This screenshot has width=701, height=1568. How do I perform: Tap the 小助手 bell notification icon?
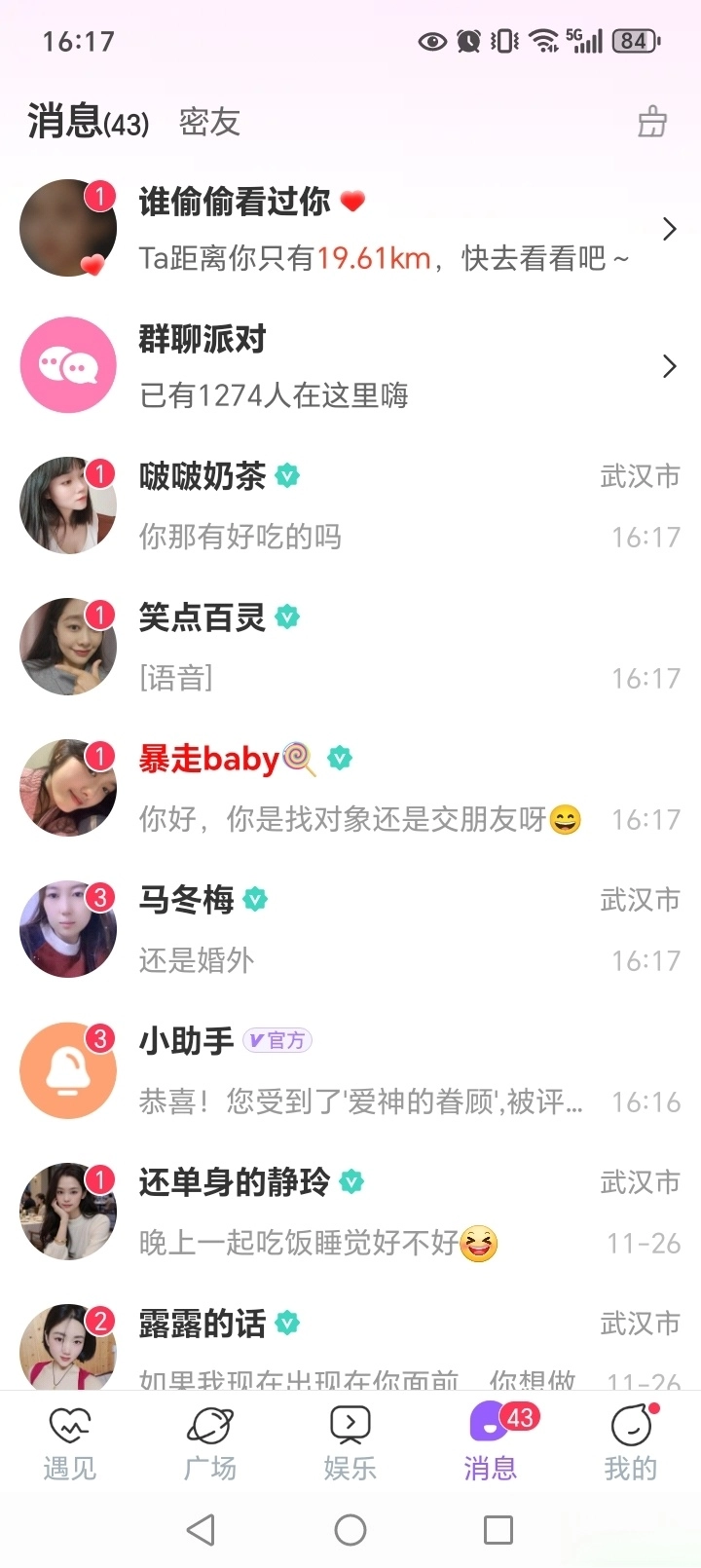[x=68, y=1069]
